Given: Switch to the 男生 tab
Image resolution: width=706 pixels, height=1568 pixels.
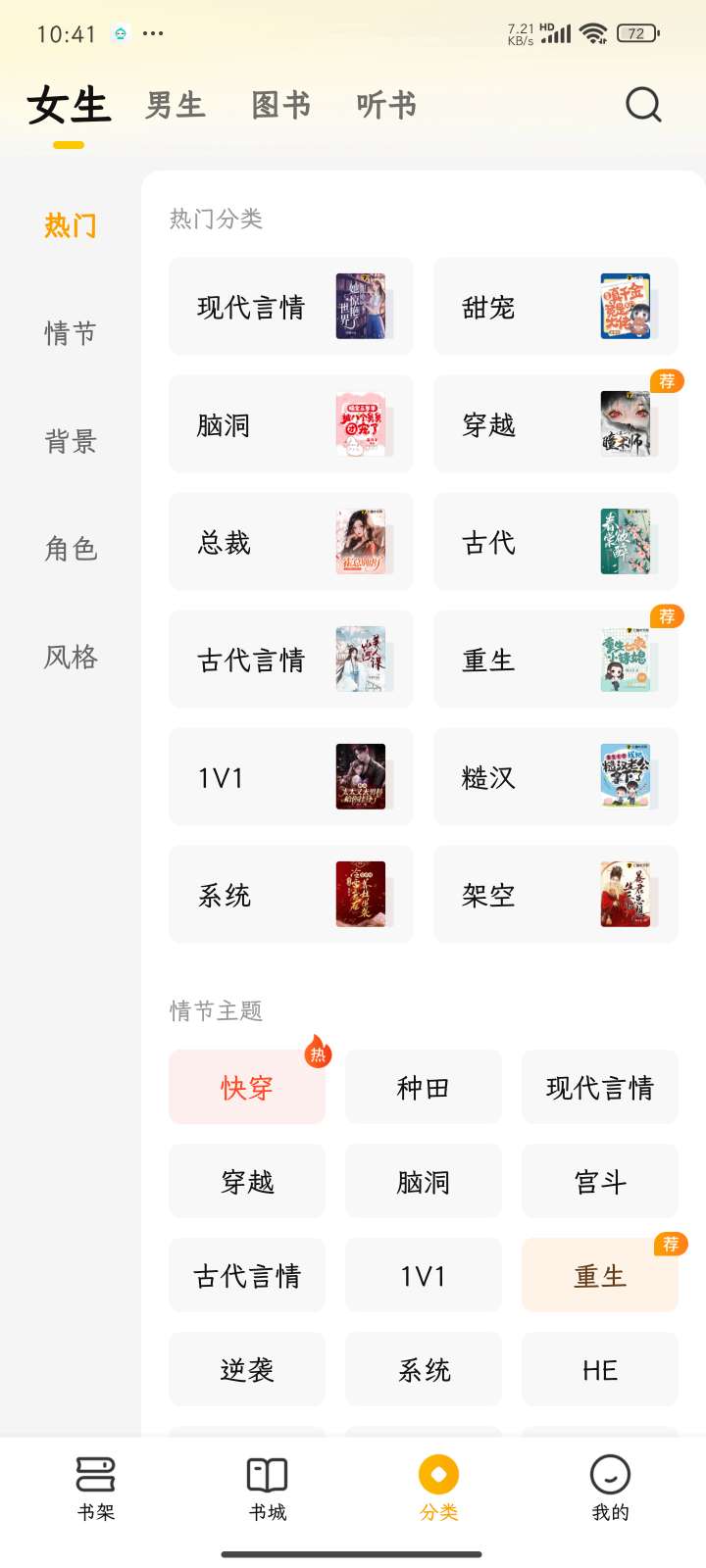Looking at the screenshot, I should tap(176, 105).
